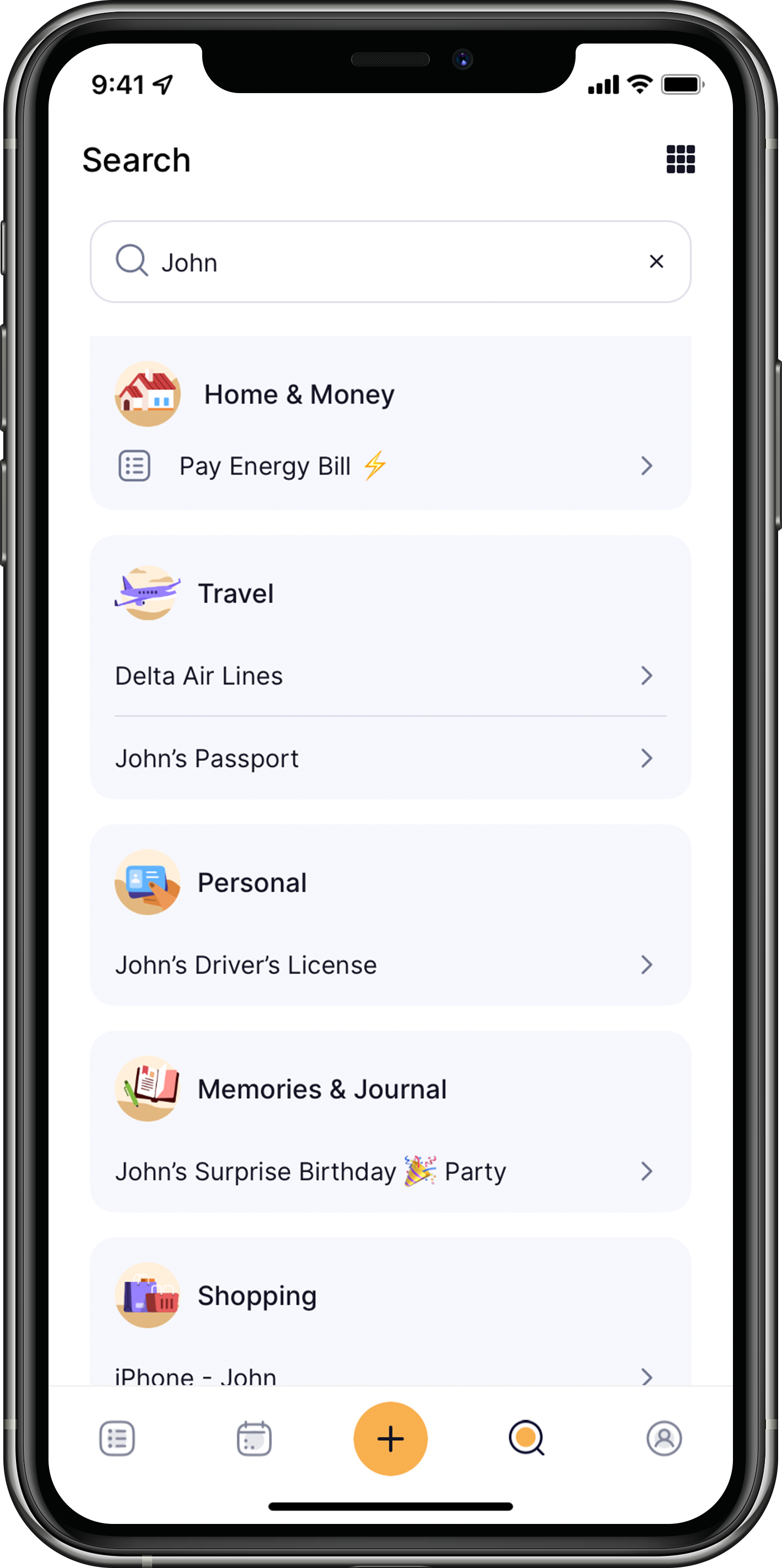Viewport: 782px width, 1568px height.
Task: Switch to the calendar tab
Action: point(254,1439)
